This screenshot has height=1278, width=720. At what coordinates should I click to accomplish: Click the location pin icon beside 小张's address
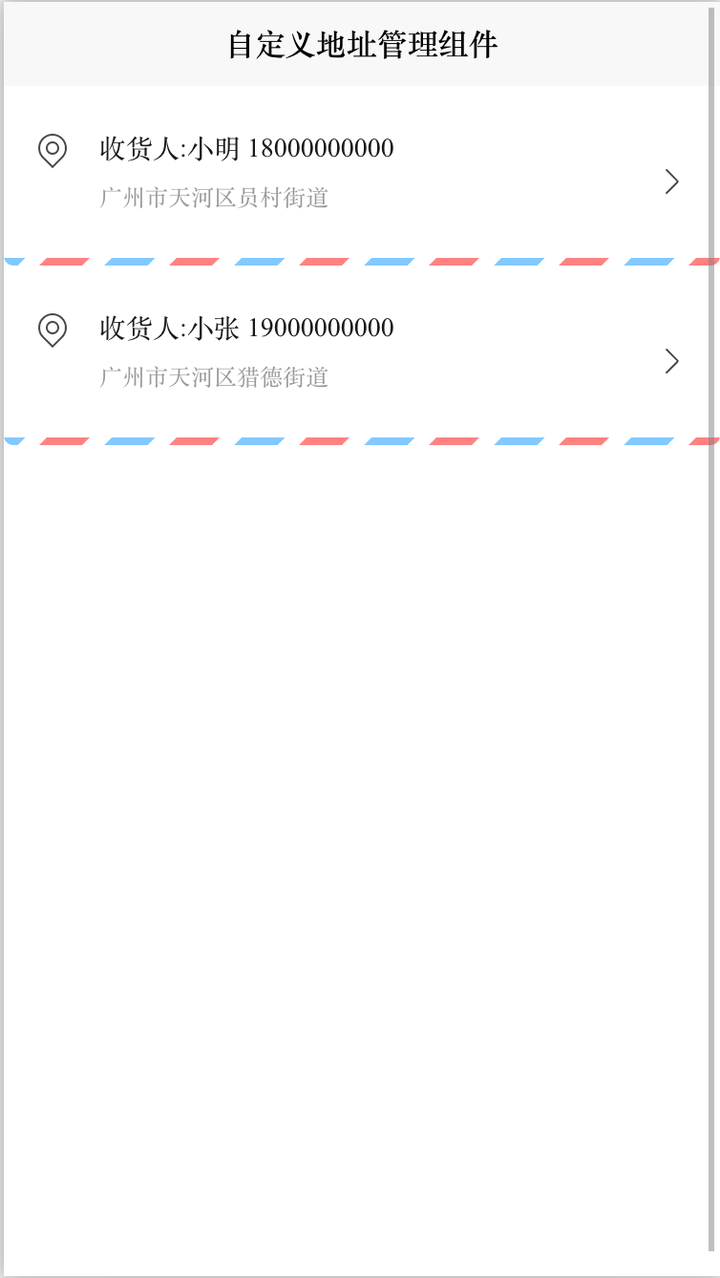pos(52,330)
